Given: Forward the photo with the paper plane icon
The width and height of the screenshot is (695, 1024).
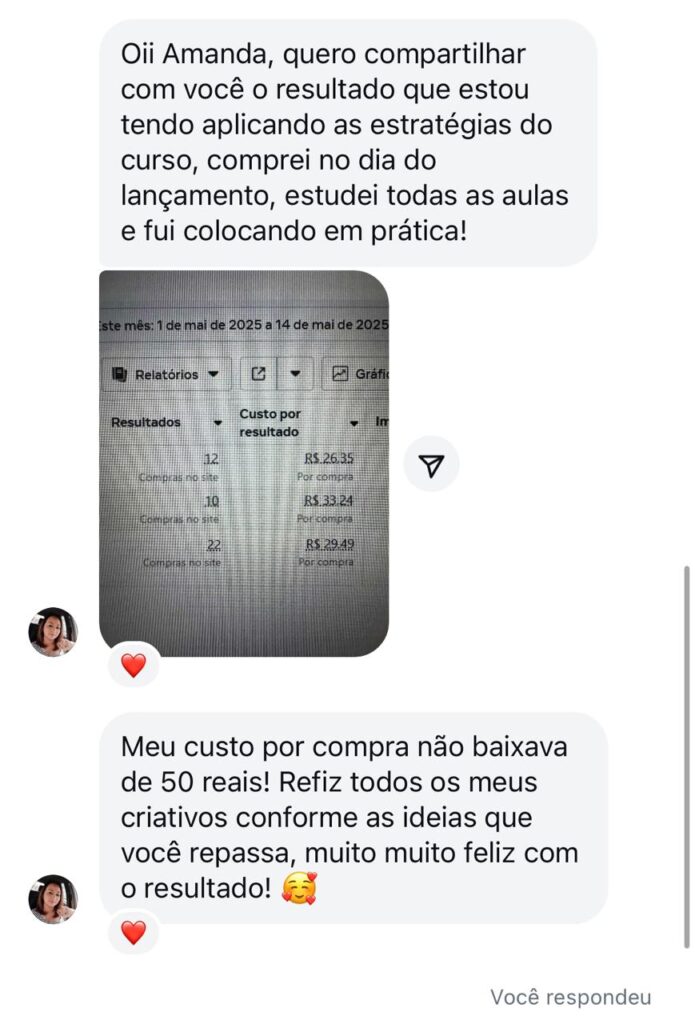Looking at the screenshot, I should (x=431, y=465).
